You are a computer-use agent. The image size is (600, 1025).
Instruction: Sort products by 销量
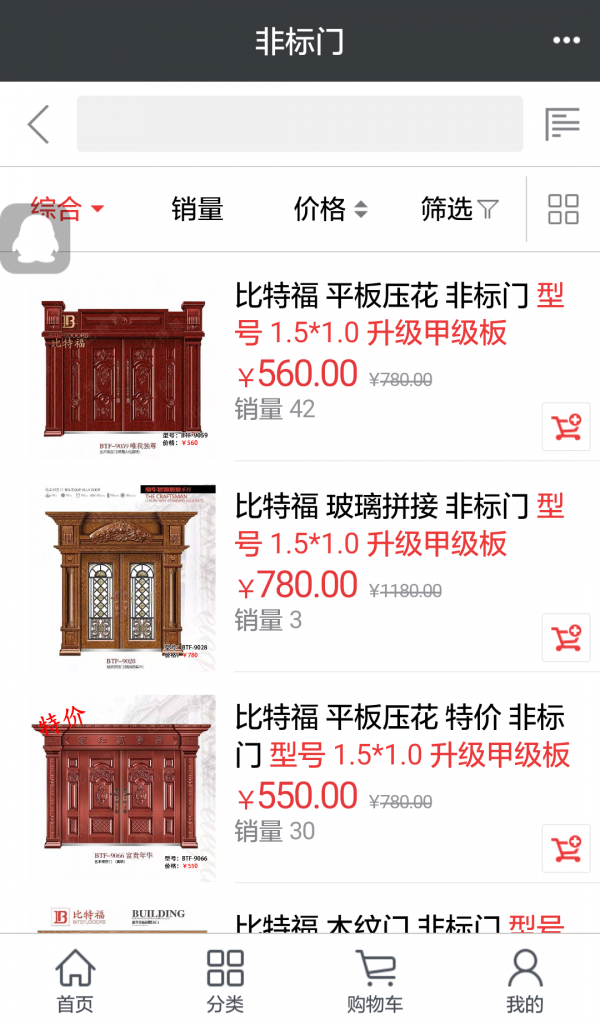click(x=197, y=209)
